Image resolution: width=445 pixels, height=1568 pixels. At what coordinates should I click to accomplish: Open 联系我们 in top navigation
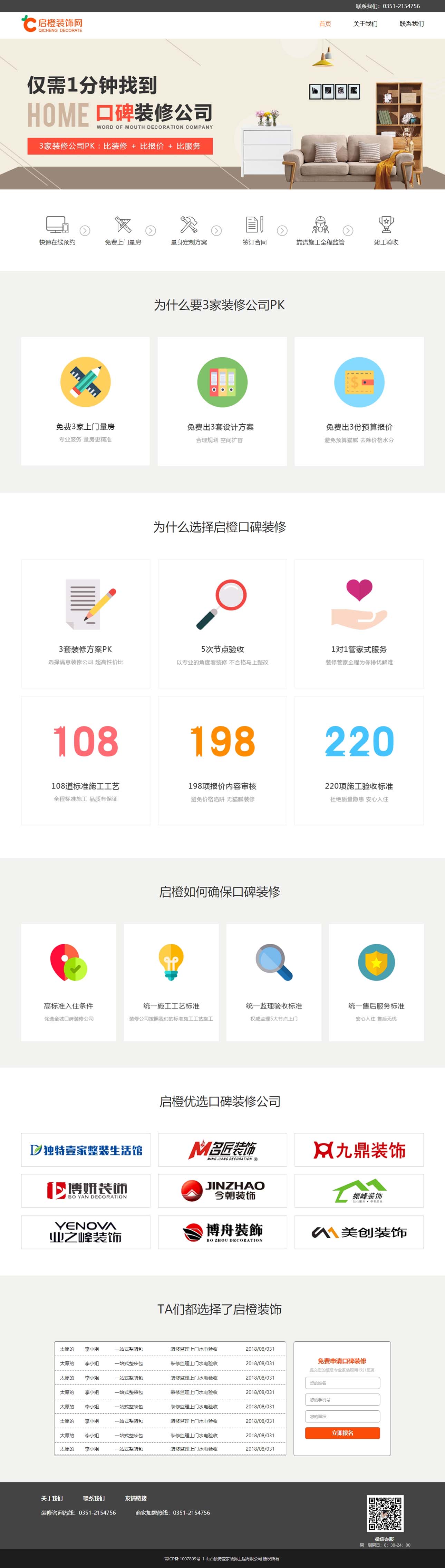click(x=412, y=24)
